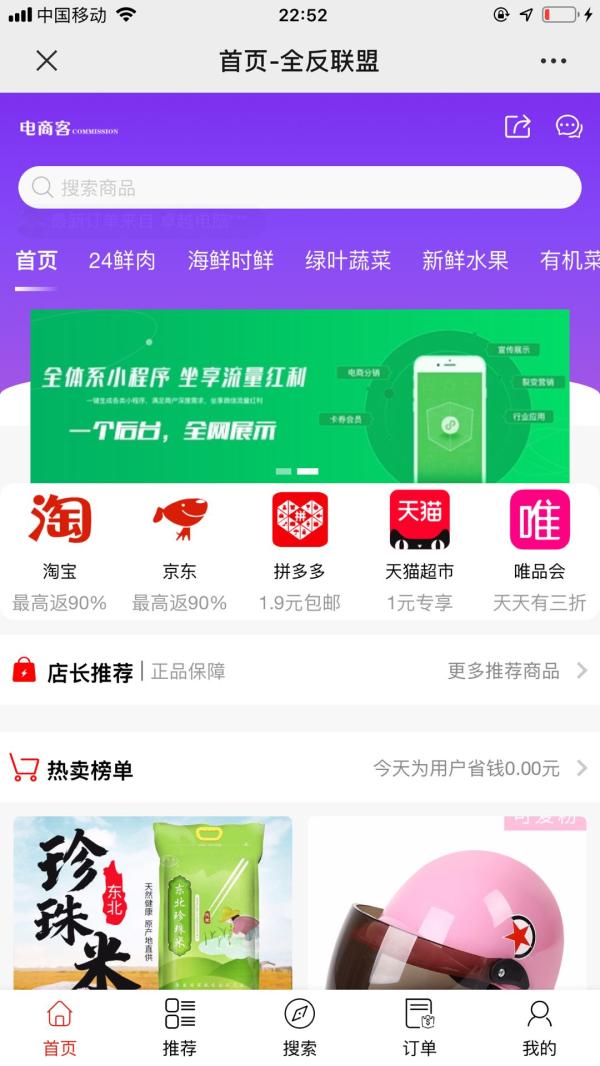Image resolution: width=600 pixels, height=1066 pixels.
Task: Close the page with the X button
Action: 46,61
